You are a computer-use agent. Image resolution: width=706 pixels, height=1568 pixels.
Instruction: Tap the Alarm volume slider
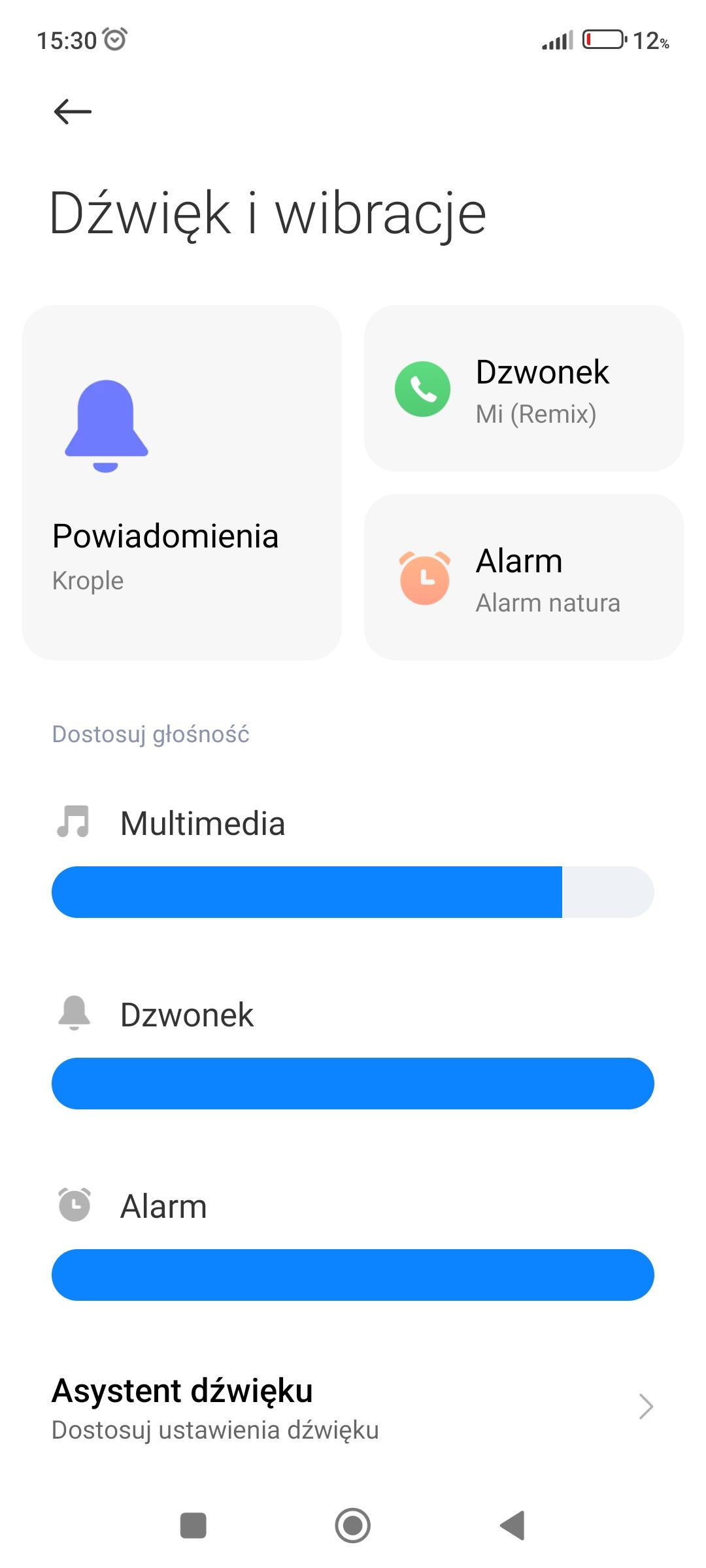pos(353,1275)
